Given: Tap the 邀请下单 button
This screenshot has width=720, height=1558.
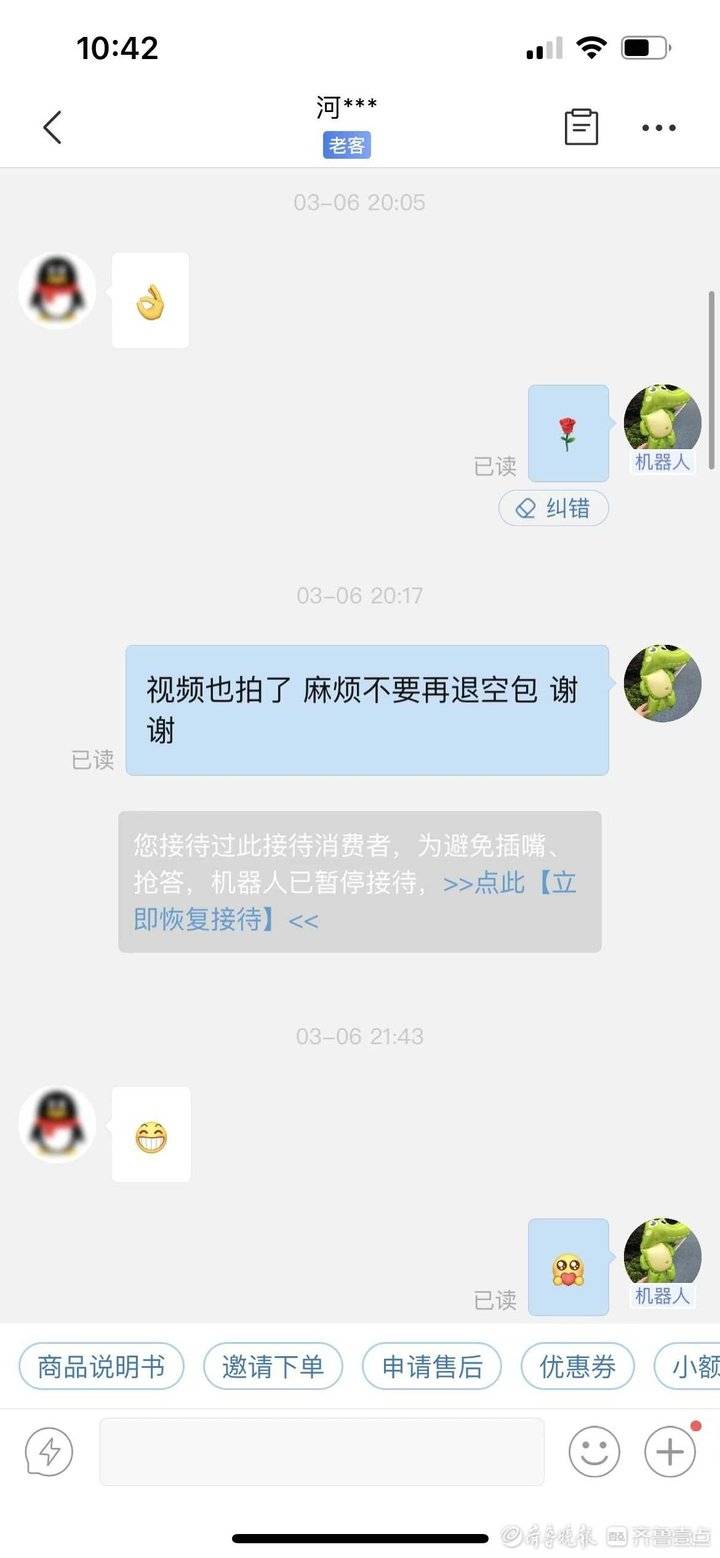Looking at the screenshot, I should tap(273, 1366).
